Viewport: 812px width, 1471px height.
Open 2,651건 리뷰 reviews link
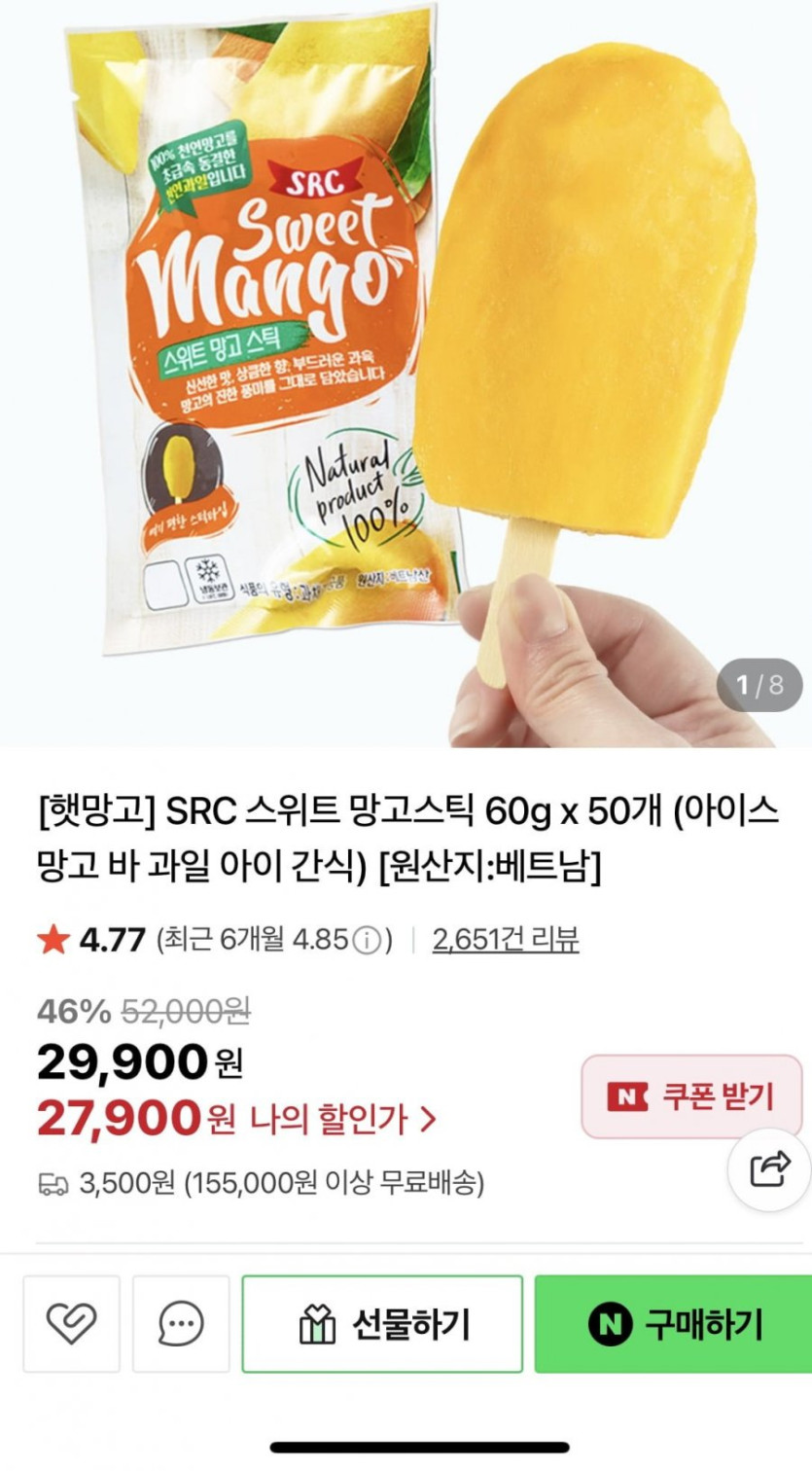click(506, 940)
